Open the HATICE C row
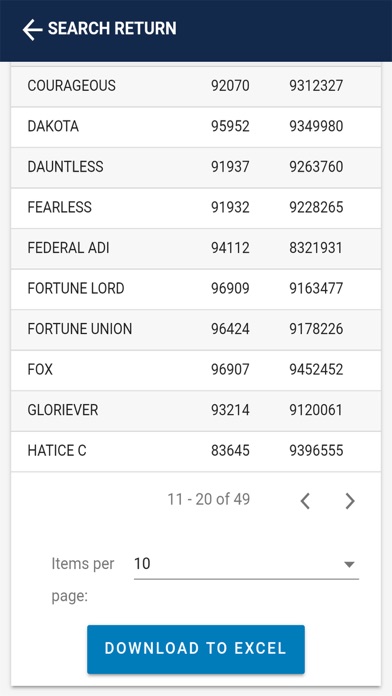Image resolution: width=392 pixels, height=696 pixels. 196,451
